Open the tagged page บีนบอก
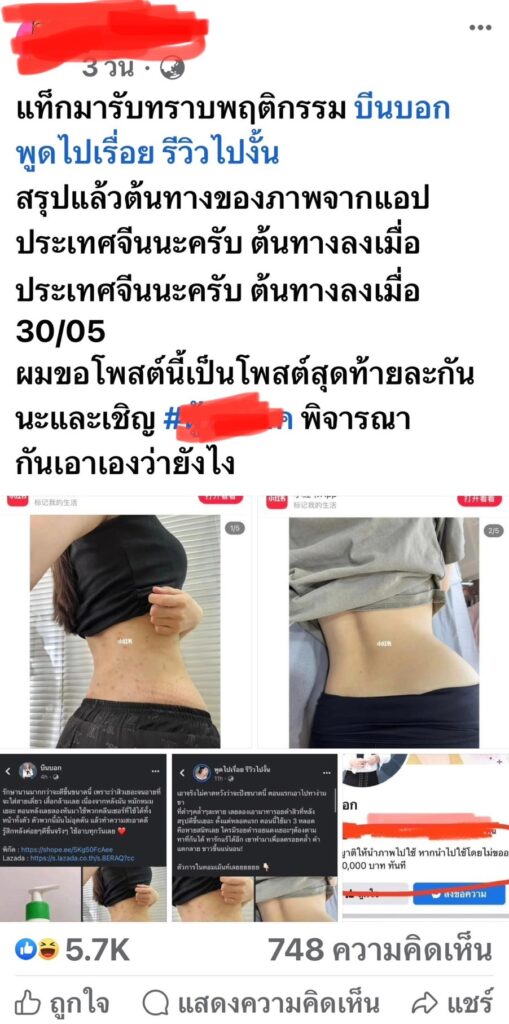 [x=402, y=110]
